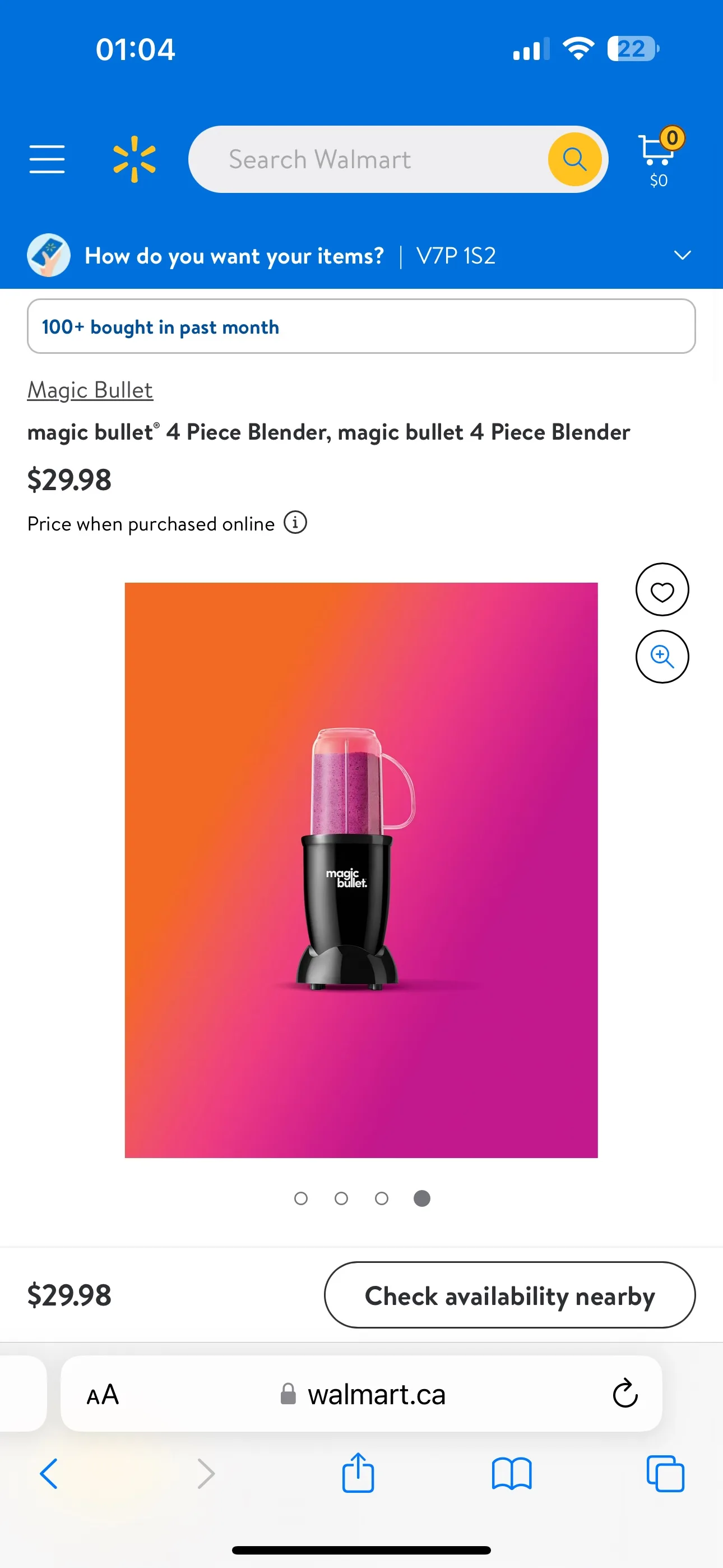Click Check availability nearby
Viewport: 723px width, 1568px height.
click(511, 1295)
